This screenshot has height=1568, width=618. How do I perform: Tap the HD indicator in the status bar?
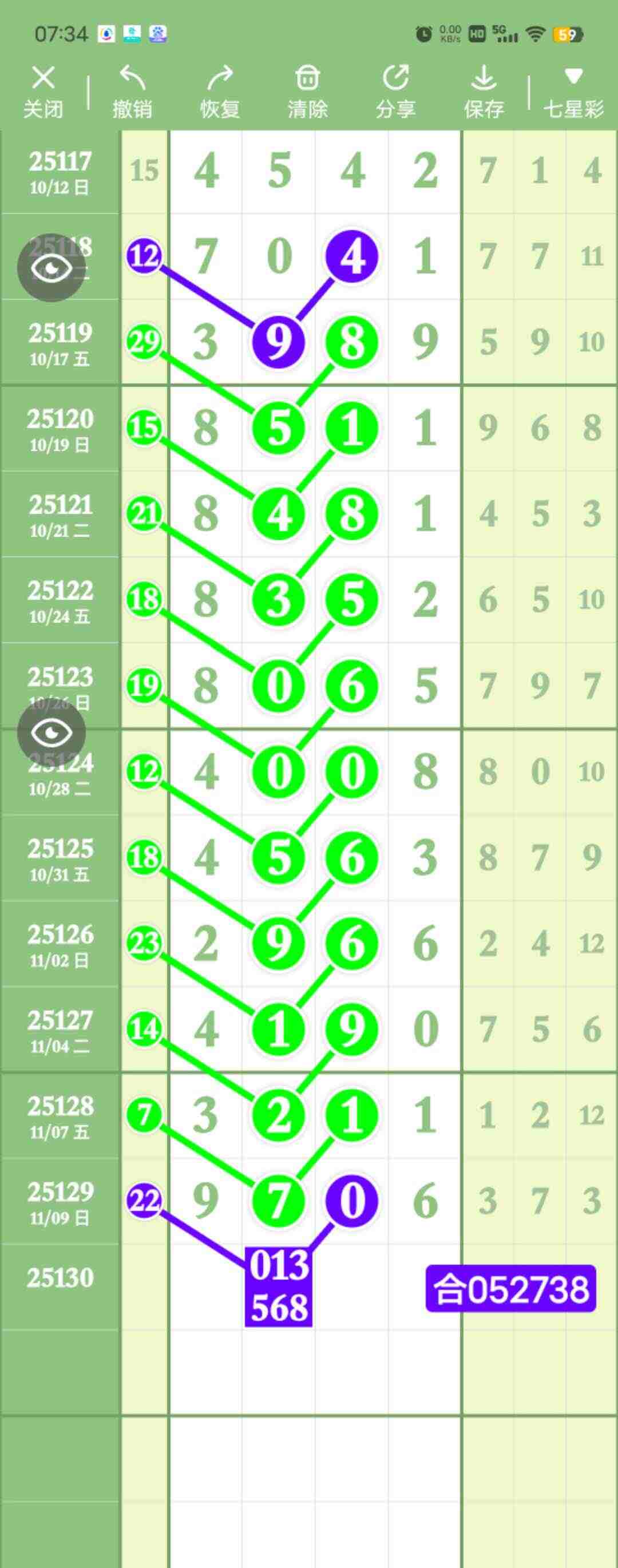click(x=476, y=35)
